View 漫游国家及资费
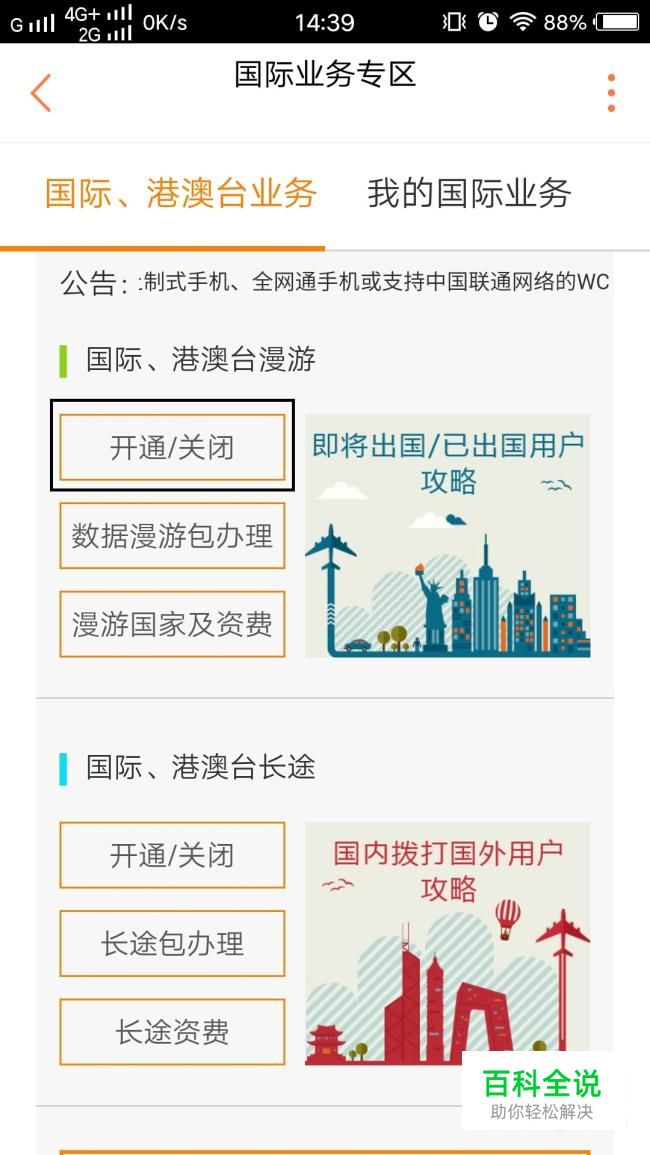The image size is (650, 1155). click(x=172, y=624)
